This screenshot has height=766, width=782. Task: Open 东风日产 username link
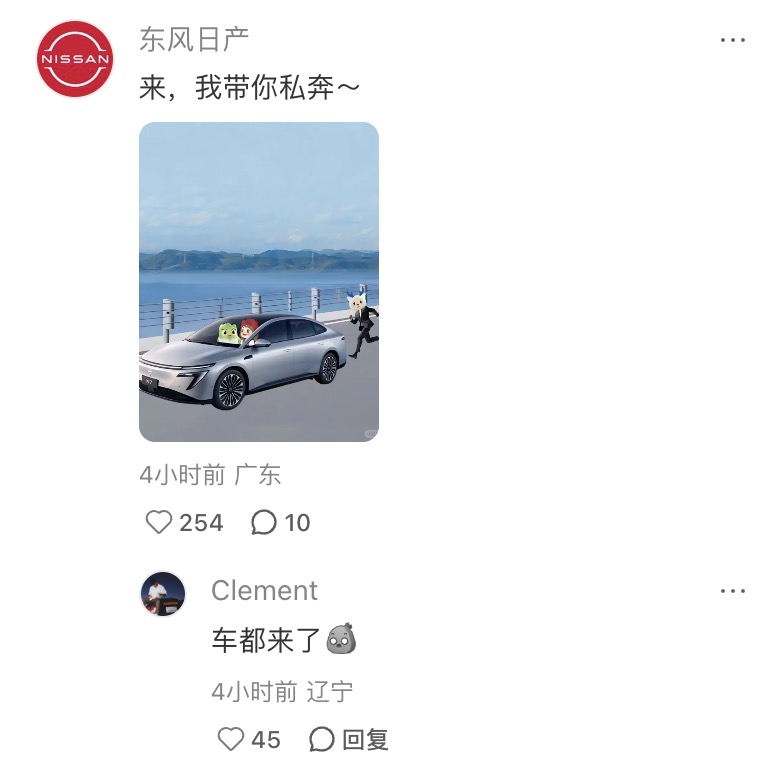tap(194, 39)
